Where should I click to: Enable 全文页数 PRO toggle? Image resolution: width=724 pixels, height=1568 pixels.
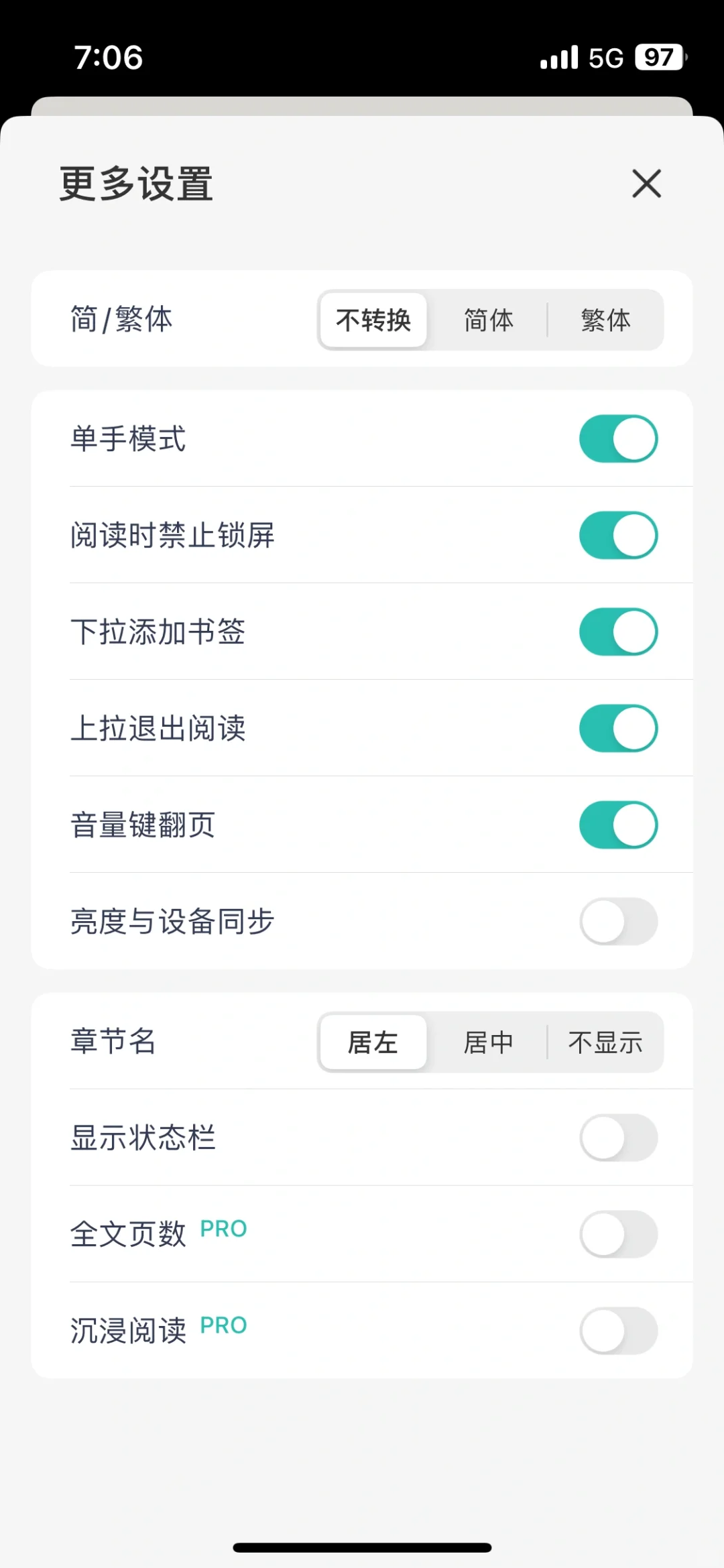pyautogui.click(x=618, y=1234)
